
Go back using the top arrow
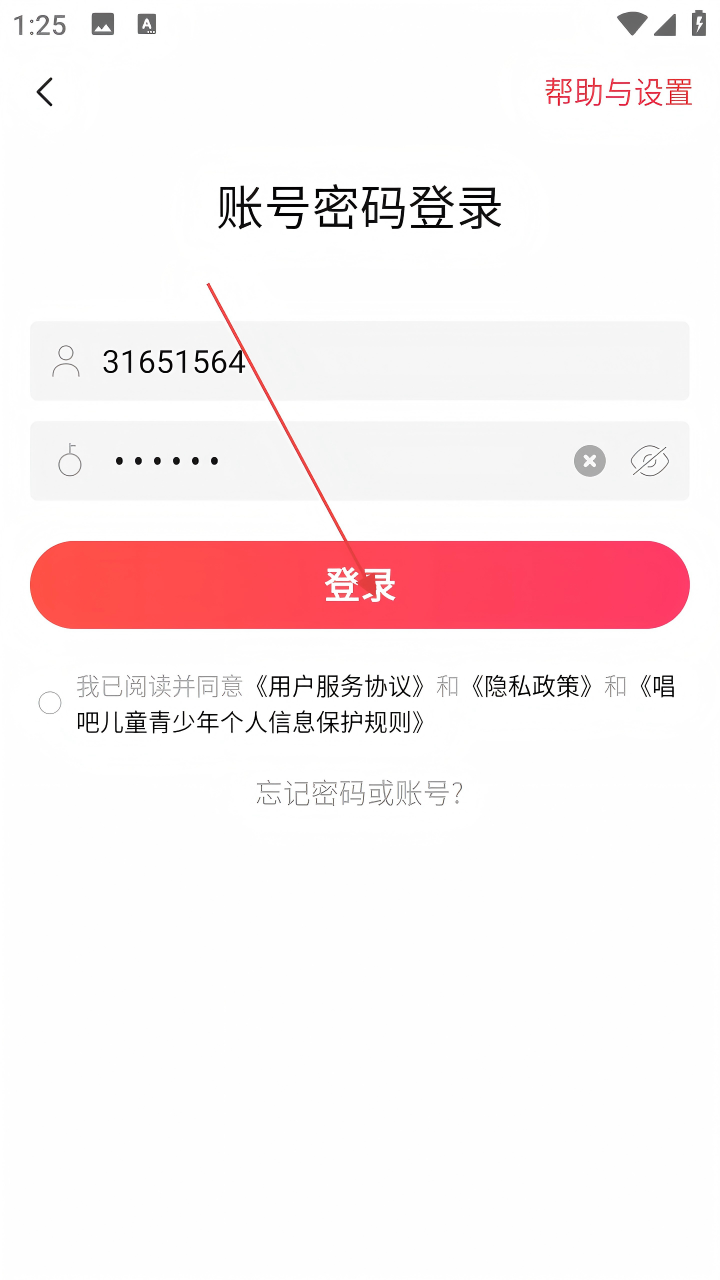[x=44, y=92]
